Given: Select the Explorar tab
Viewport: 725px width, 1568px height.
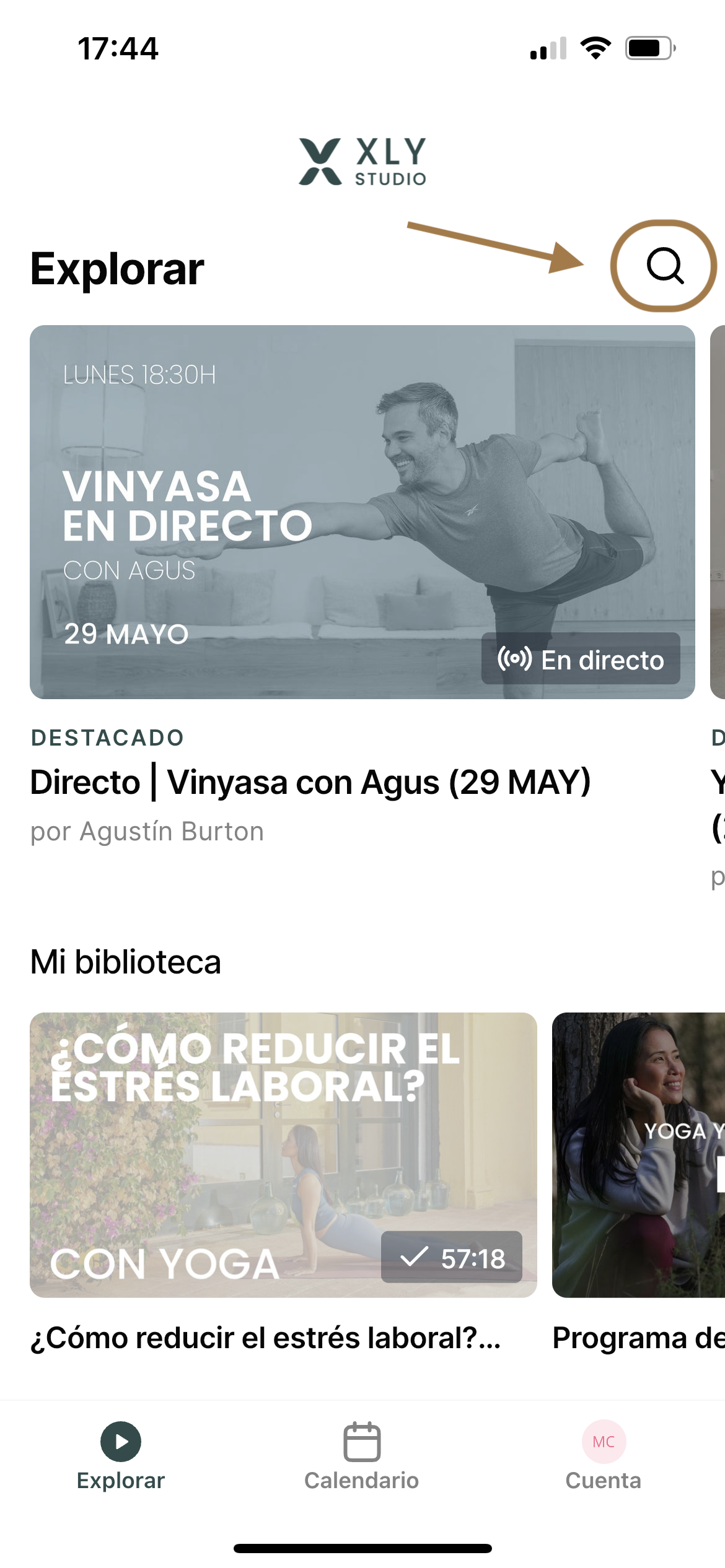Looking at the screenshot, I should pos(121,1457).
